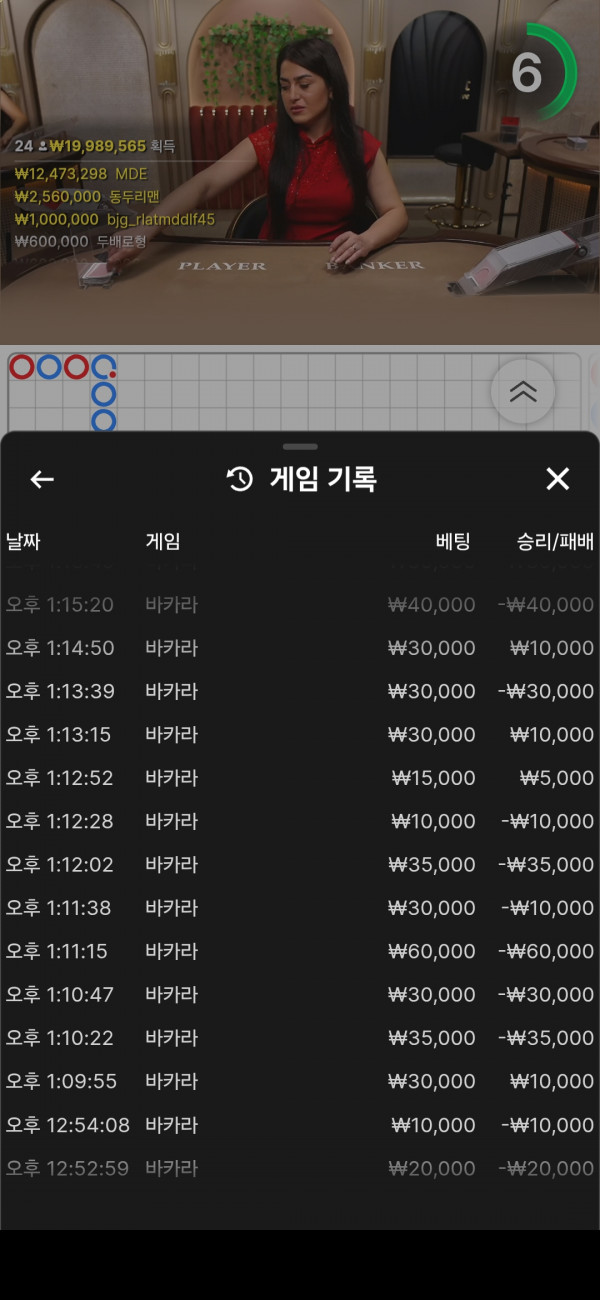Open the 오후 1:12:02 baccarat record
This screenshot has width=600, height=1300.
click(x=300, y=865)
